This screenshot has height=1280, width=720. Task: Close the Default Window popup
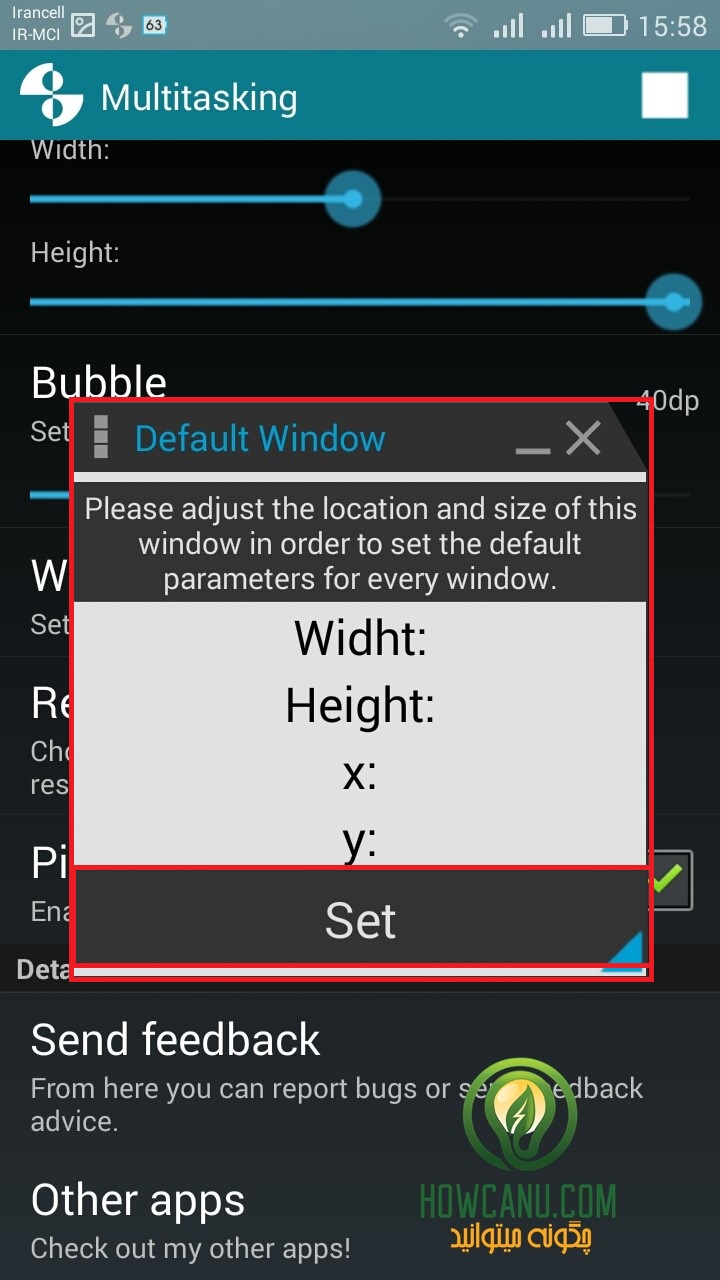[x=583, y=438]
